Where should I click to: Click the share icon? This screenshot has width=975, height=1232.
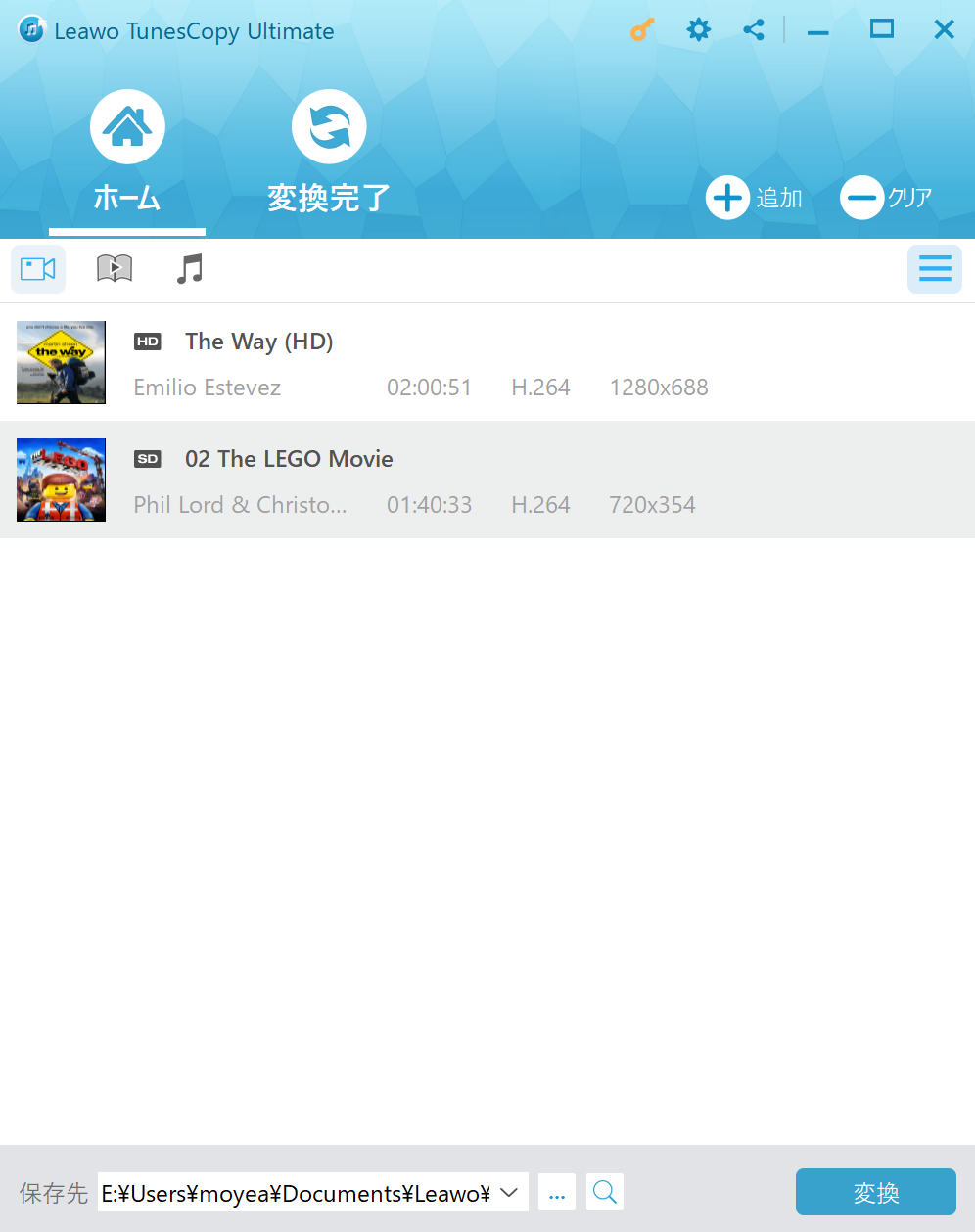[x=754, y=29]
